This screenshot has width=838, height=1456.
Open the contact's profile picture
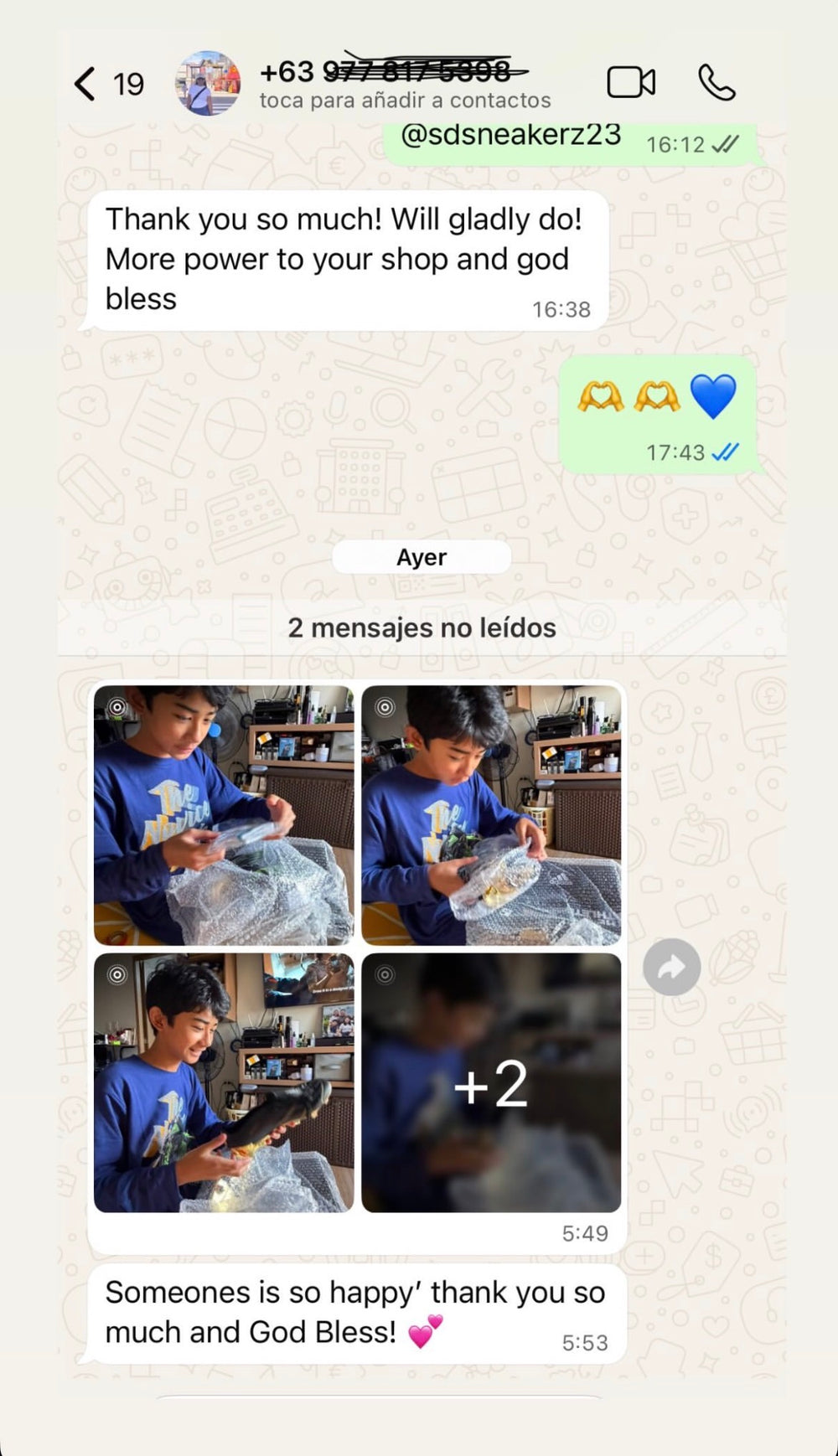[x=208, y=83]
